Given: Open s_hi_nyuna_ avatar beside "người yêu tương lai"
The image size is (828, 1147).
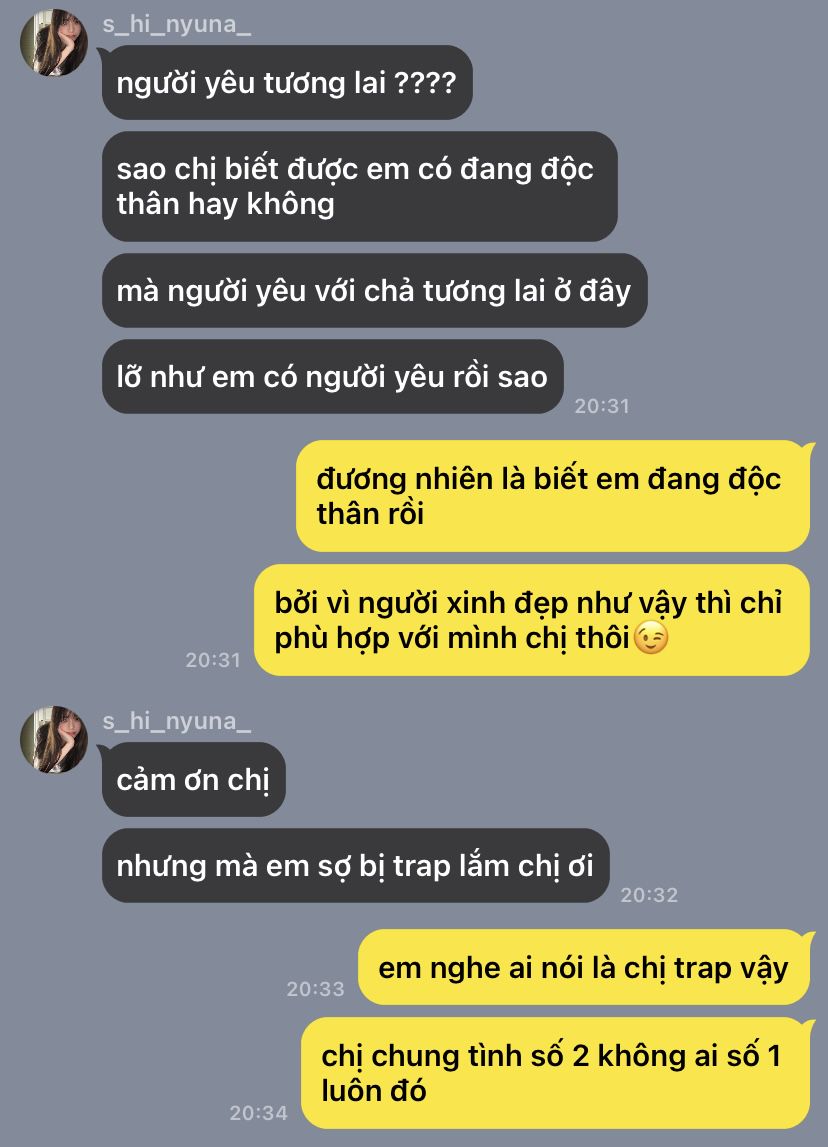Looking at the screenshot, I should (x=54, y=42).
